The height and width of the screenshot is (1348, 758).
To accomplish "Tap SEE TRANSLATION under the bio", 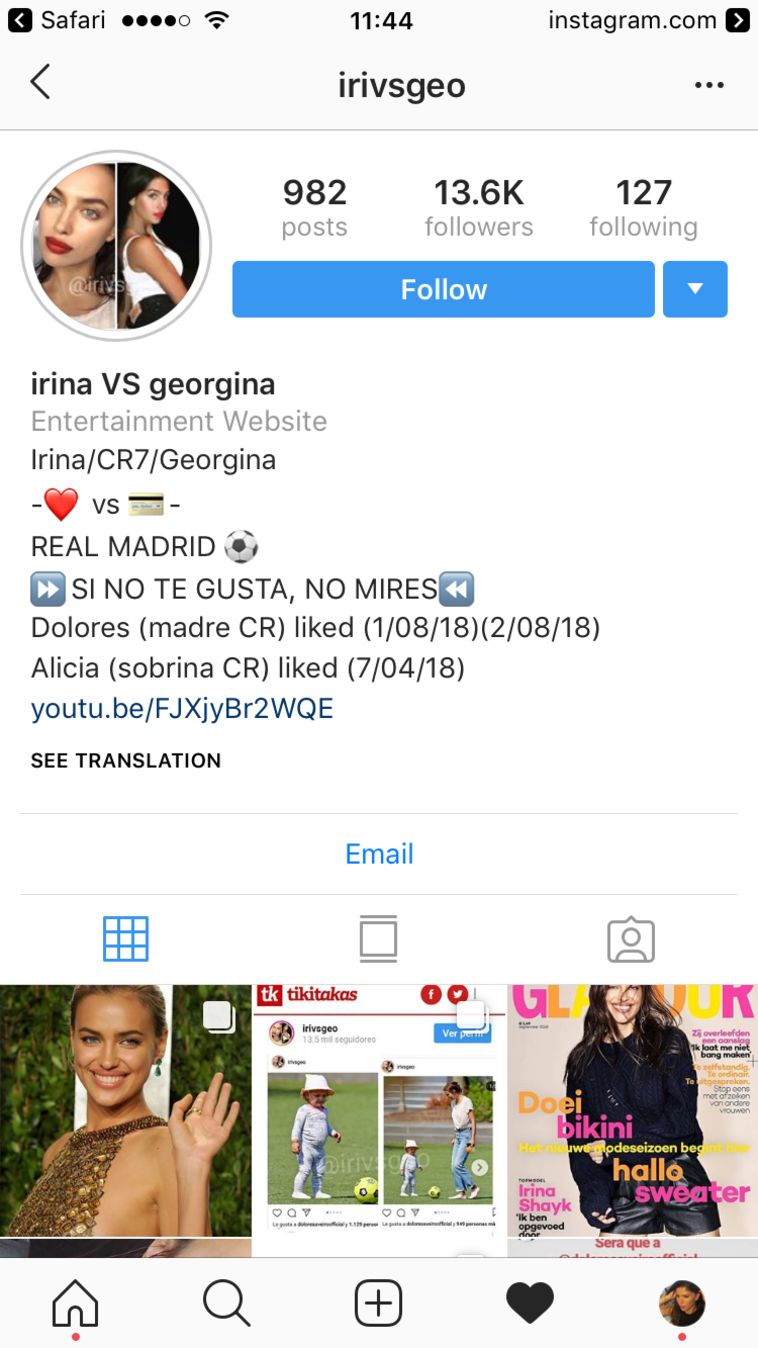I will (x=126, y=761).
